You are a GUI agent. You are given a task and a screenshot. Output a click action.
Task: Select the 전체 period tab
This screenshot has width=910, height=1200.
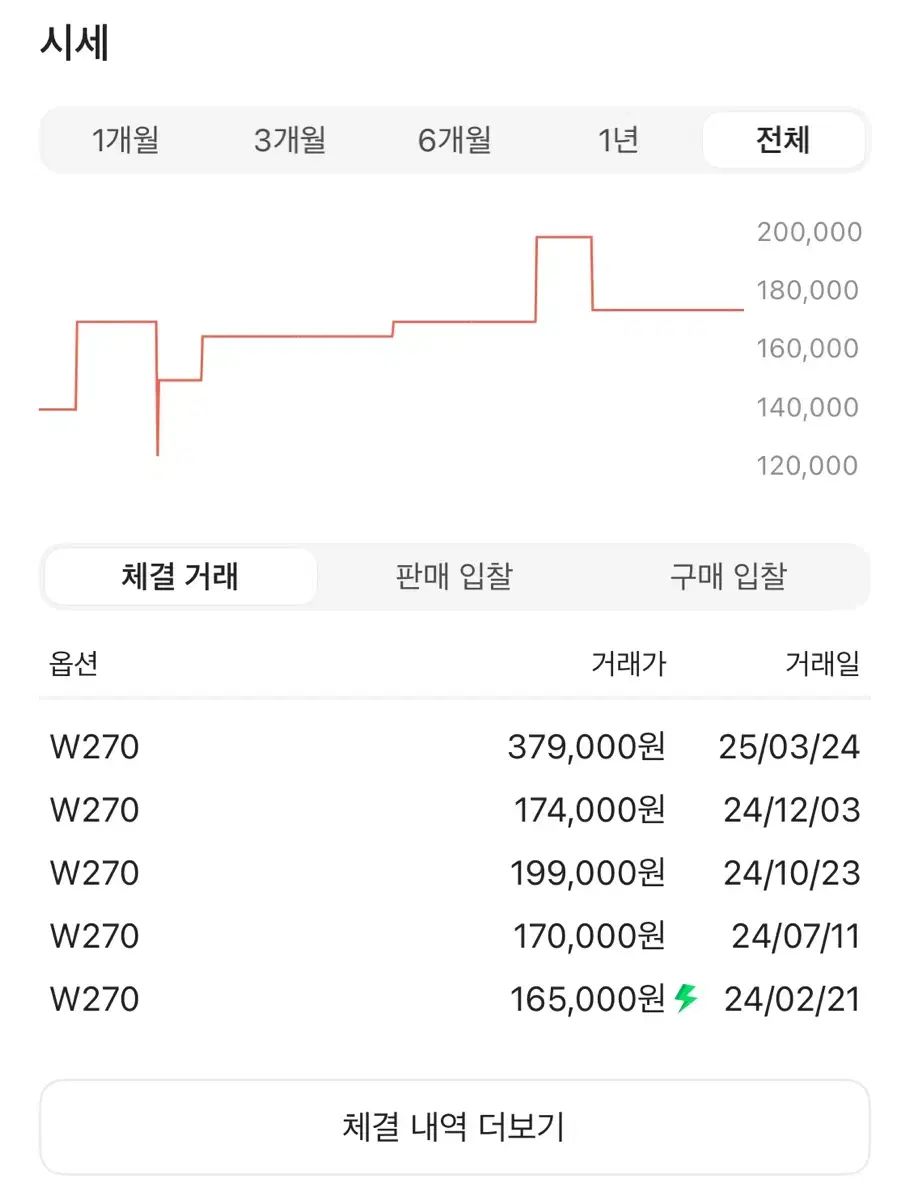pyautogui.click(x=783, y=140)
